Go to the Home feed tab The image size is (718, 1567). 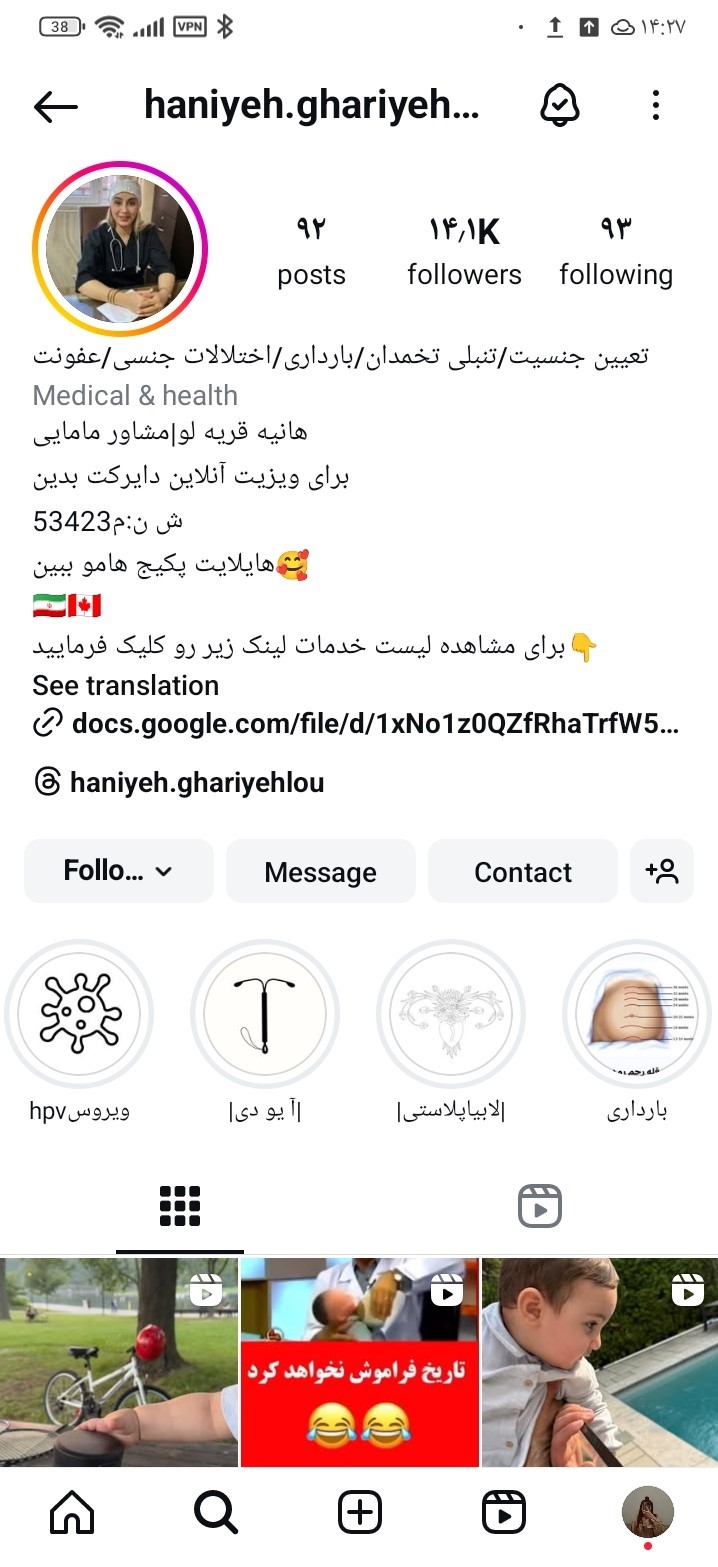(x=72, y=1512)
